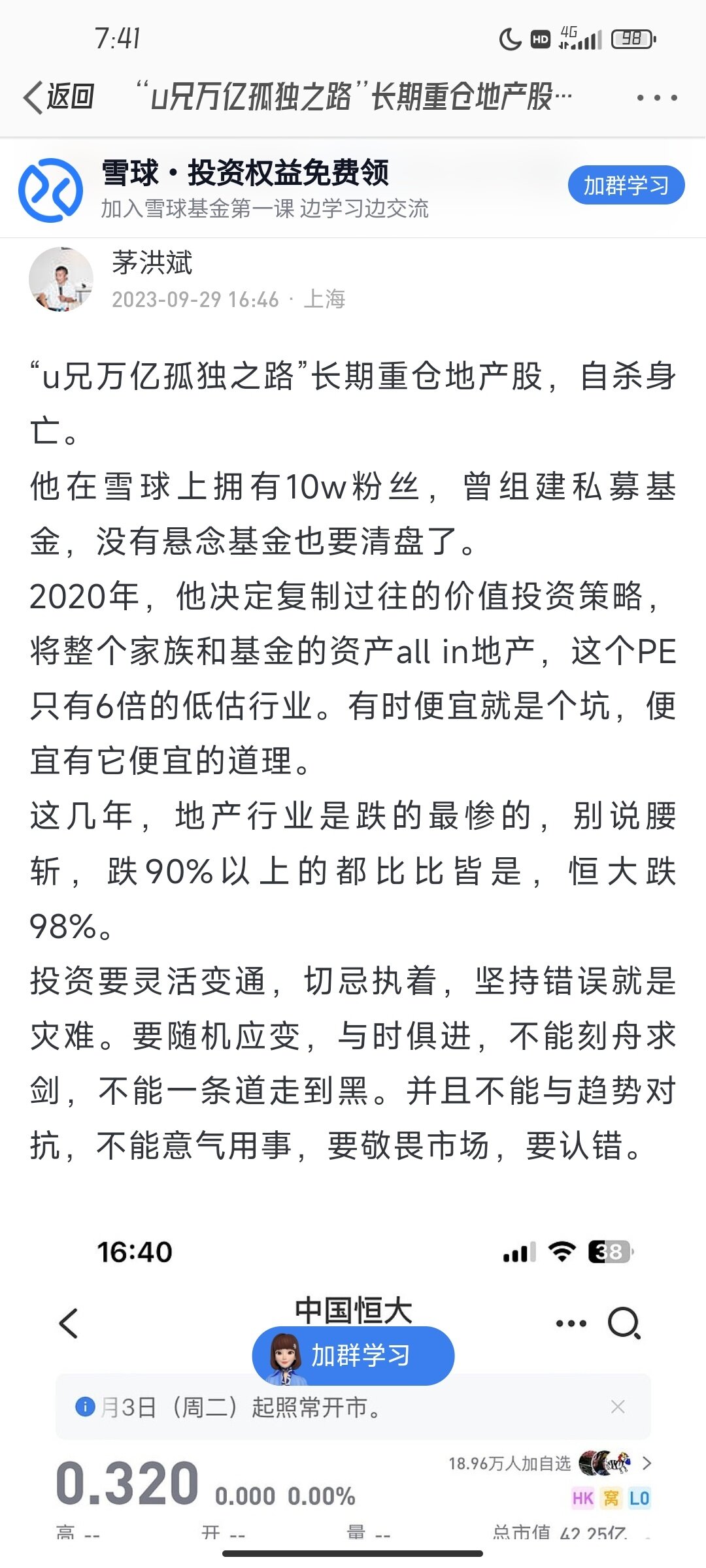The width and height of the screenshot is (706, 1568).
Task: Tap the floating 加群学习 button with avatar
Action: click(353, 1356)
